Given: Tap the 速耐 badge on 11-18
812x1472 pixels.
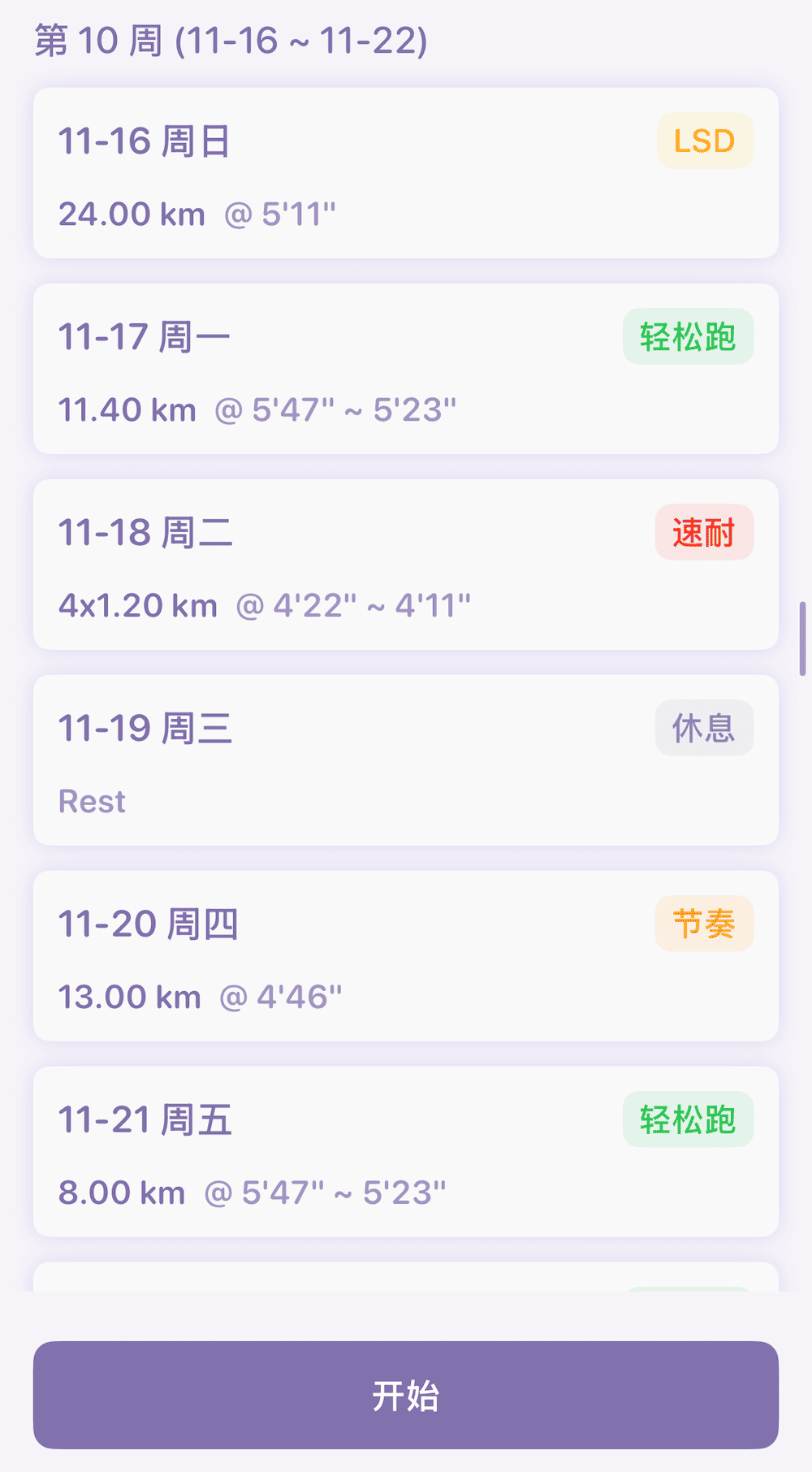Looking at the screenshot, I should tap(703, 532).
